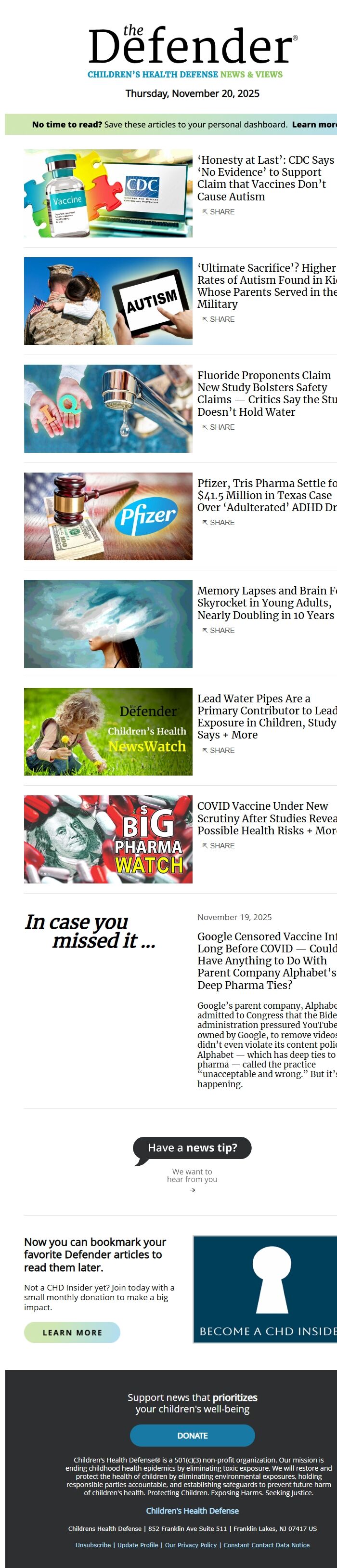The width and height of the screenshot is (337, 1568).
Task: Open the Big Pharma Watch image
Action: pos(108,839)
